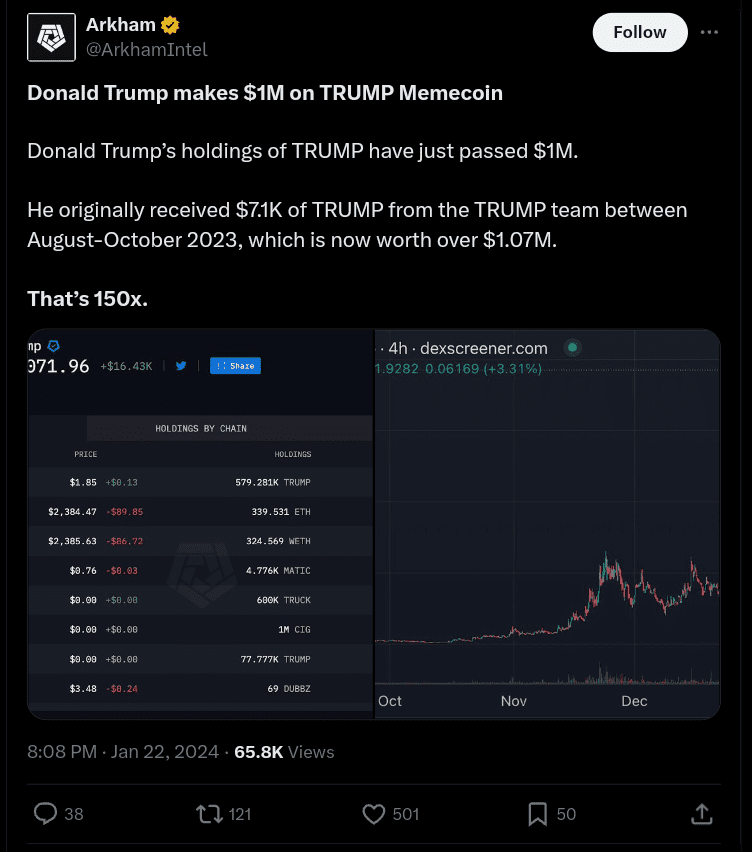Click the gold verified badge next to Arkham
The height and width of the screenshot is (852, 752).
click(170, 23)
